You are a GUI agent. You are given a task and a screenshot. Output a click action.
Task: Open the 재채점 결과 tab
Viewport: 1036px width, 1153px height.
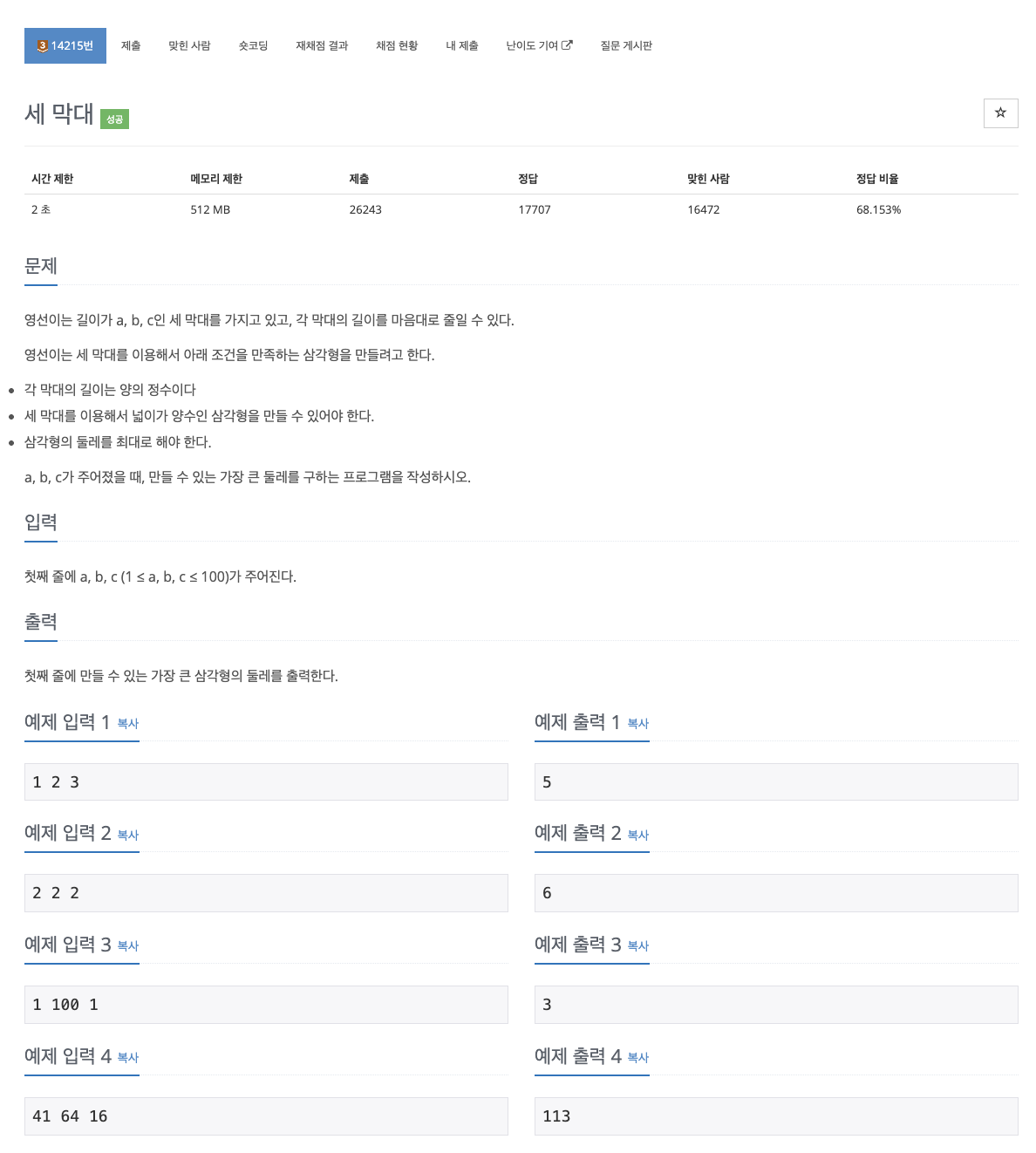322,45
